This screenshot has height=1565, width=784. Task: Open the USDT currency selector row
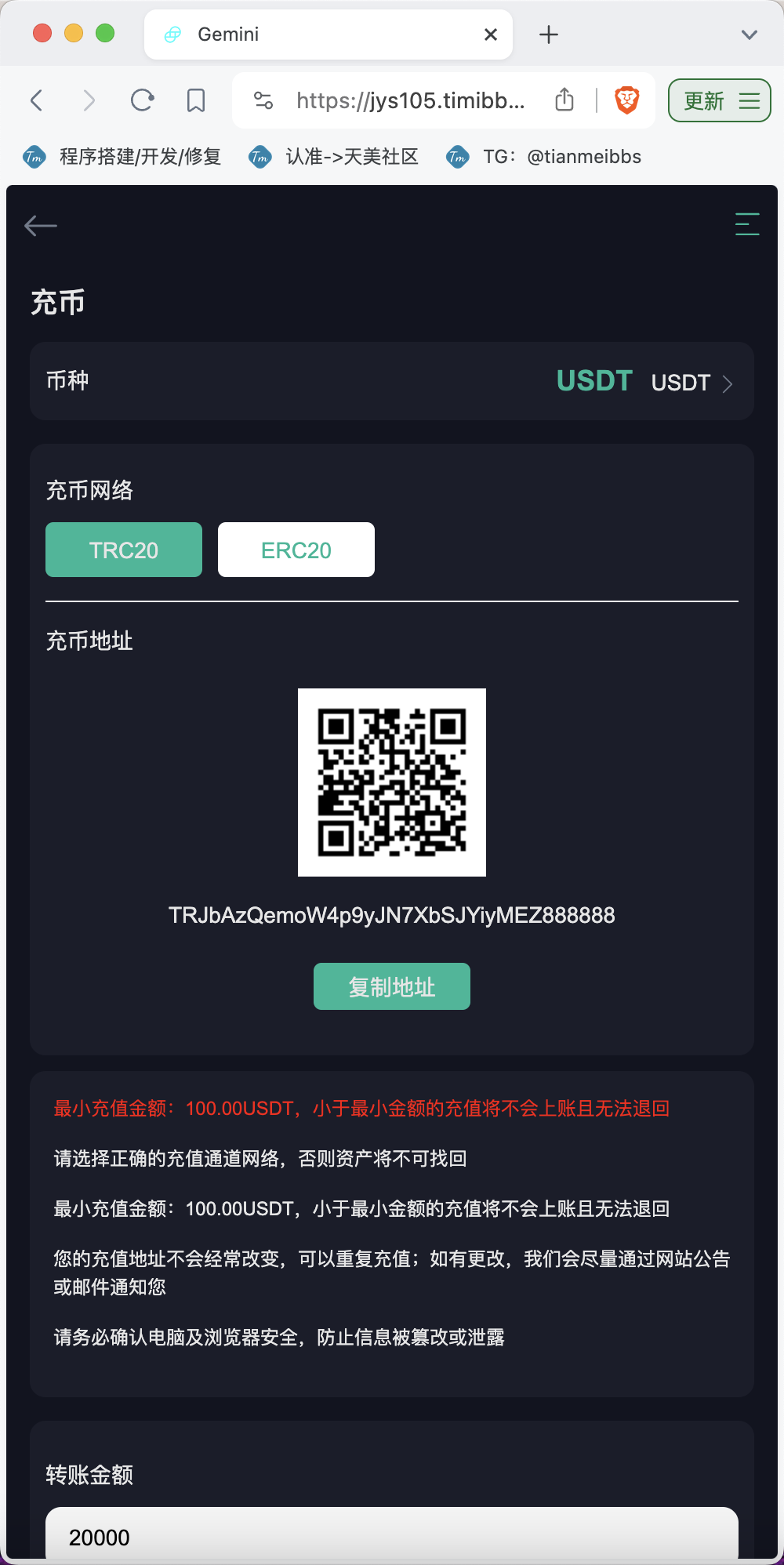point(392,381)
